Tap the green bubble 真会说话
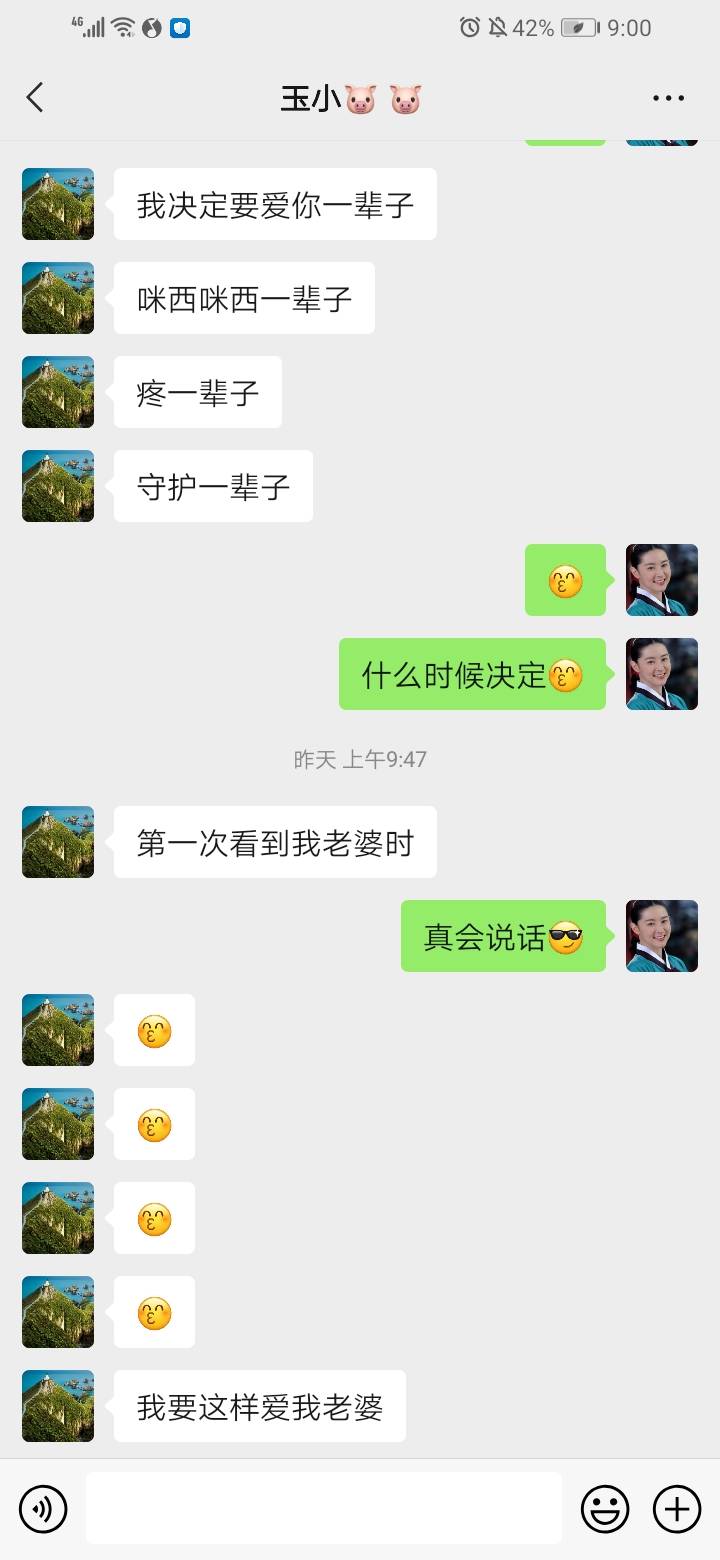 503,937
